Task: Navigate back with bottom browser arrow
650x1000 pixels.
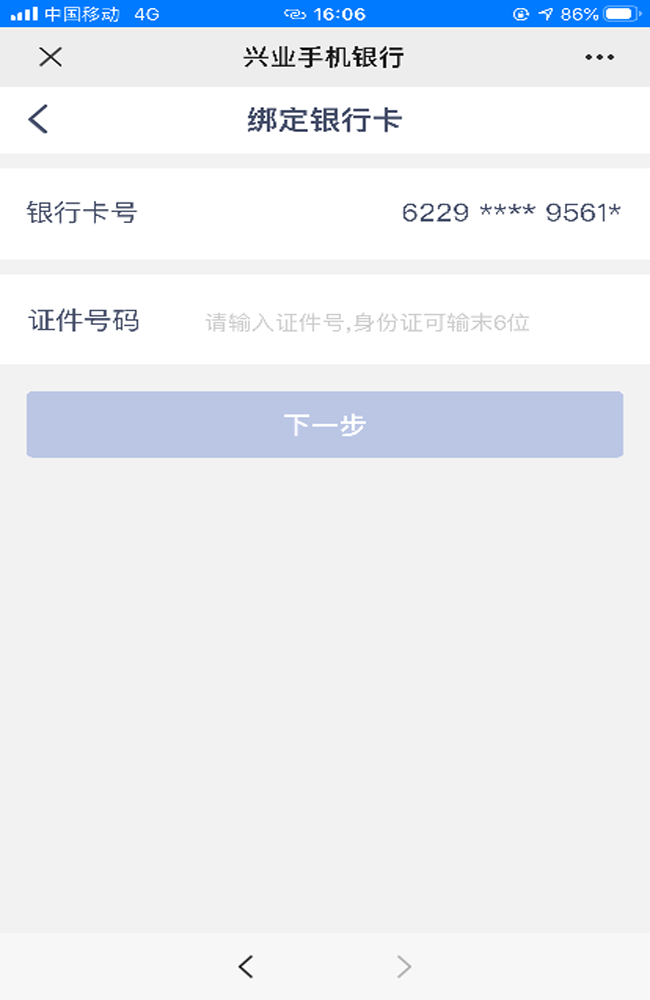Action: click(246, 966)
